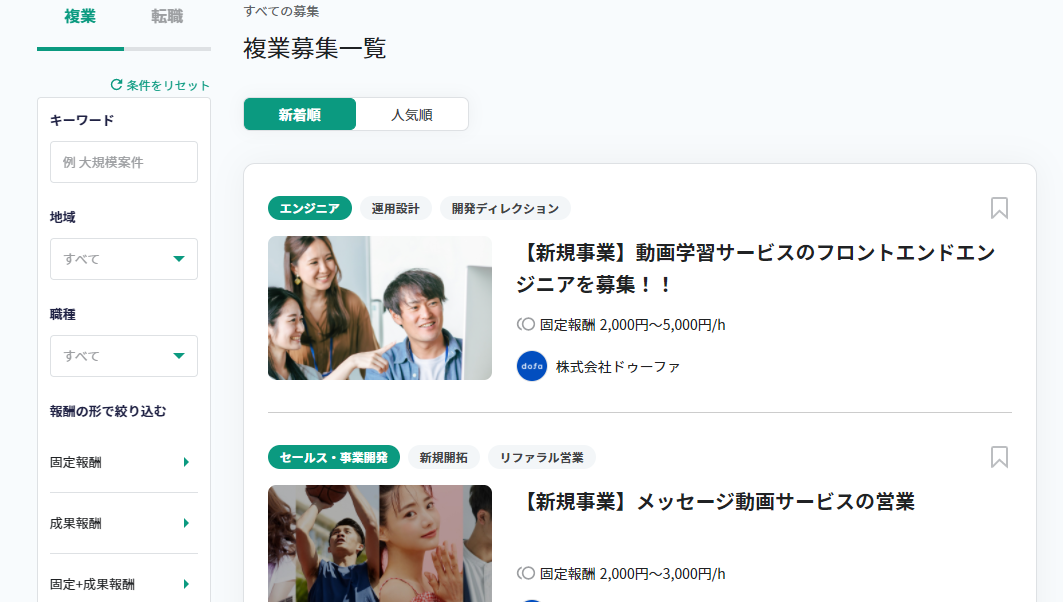Select the リファラル営業 tag
Image resolution: width=1063 pixels, height=602 pixels.
pyautogui.click(x=542, y=458)
